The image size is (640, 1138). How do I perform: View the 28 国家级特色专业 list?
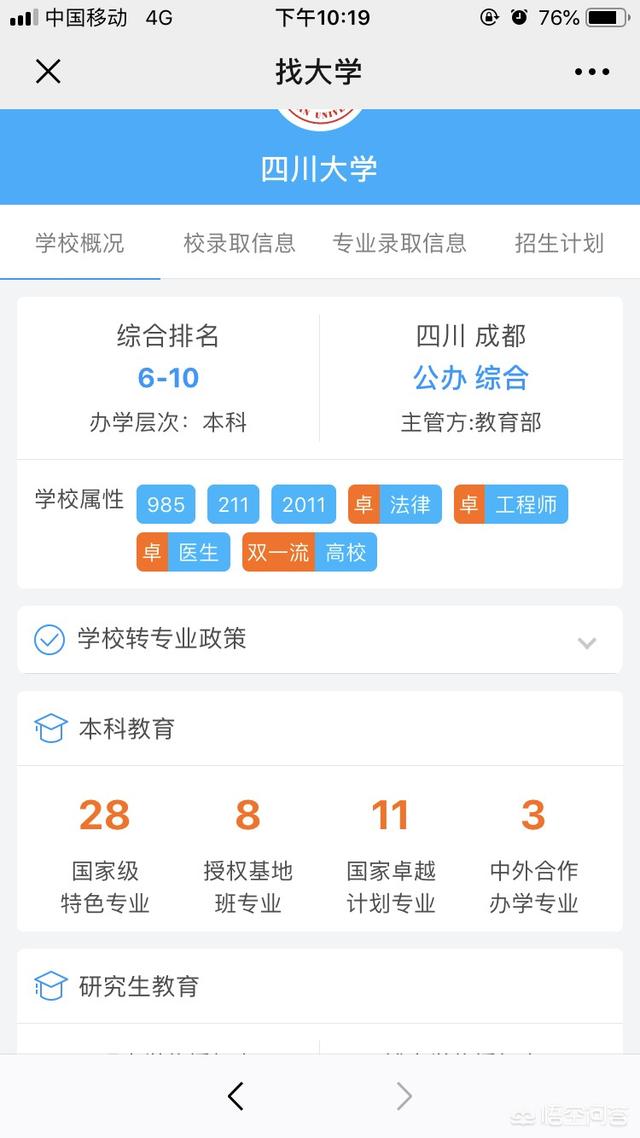pyautogui.click(x=105, y=855)
